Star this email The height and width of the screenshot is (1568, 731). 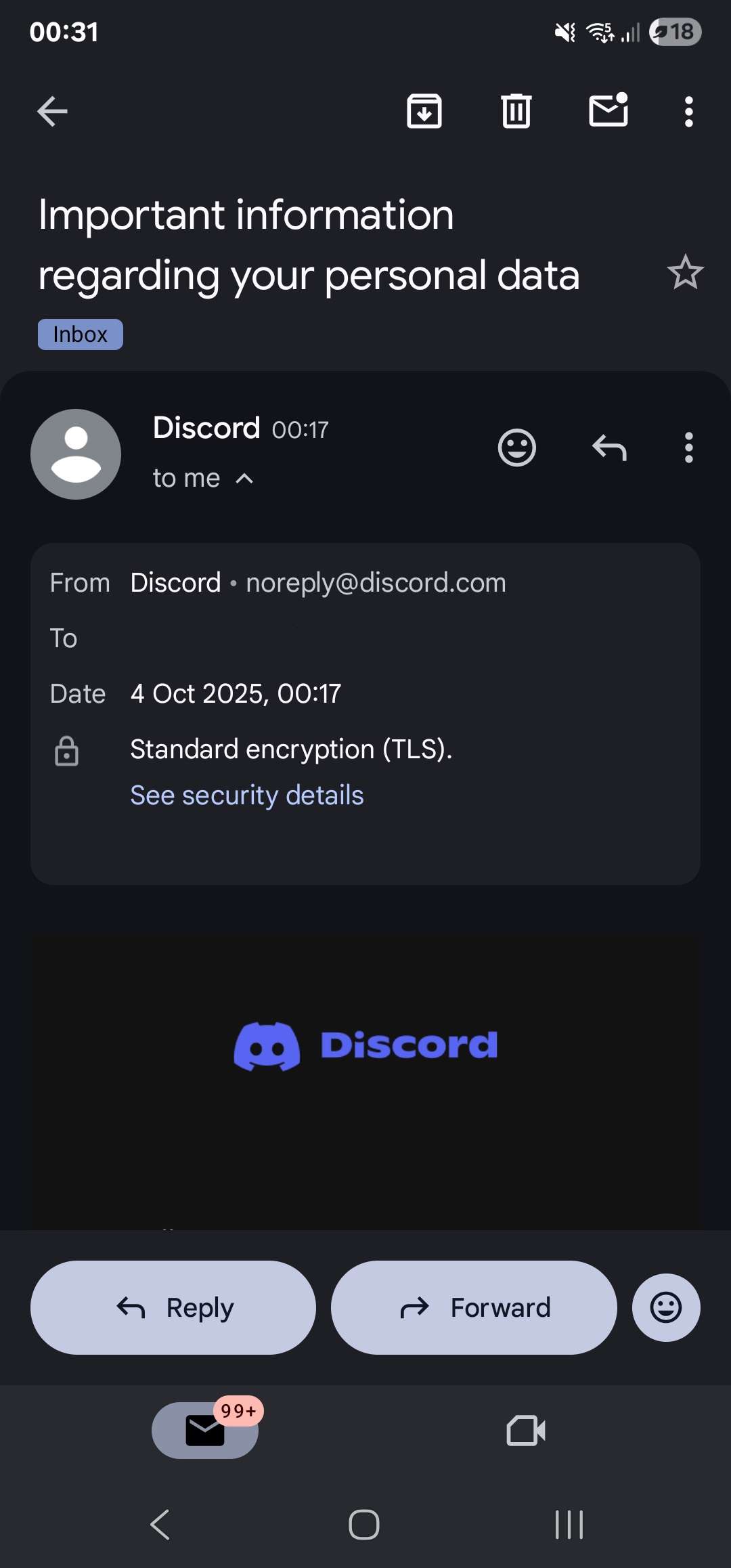click(685, 272)
